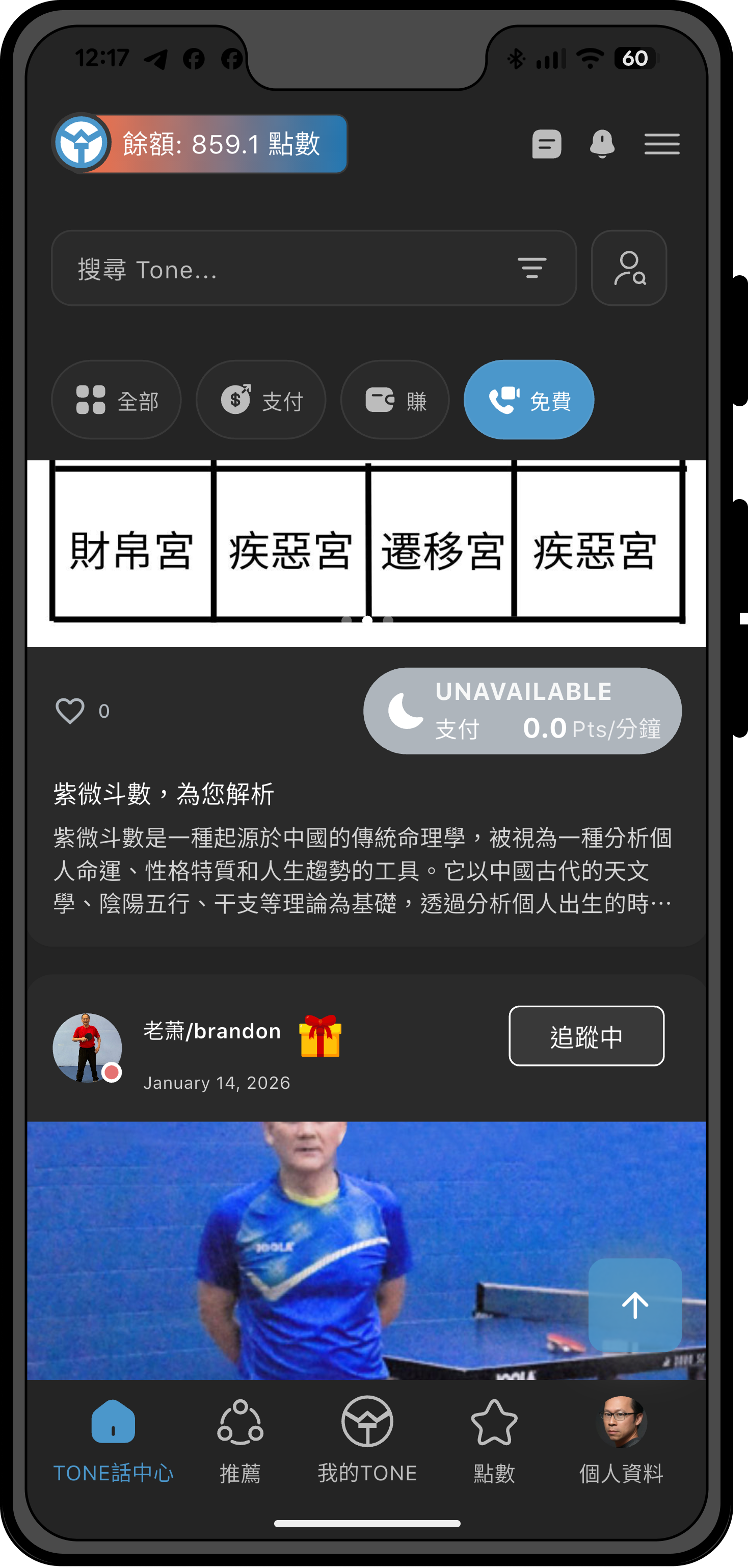Open the hamburger menu

[x=661, y=144]
